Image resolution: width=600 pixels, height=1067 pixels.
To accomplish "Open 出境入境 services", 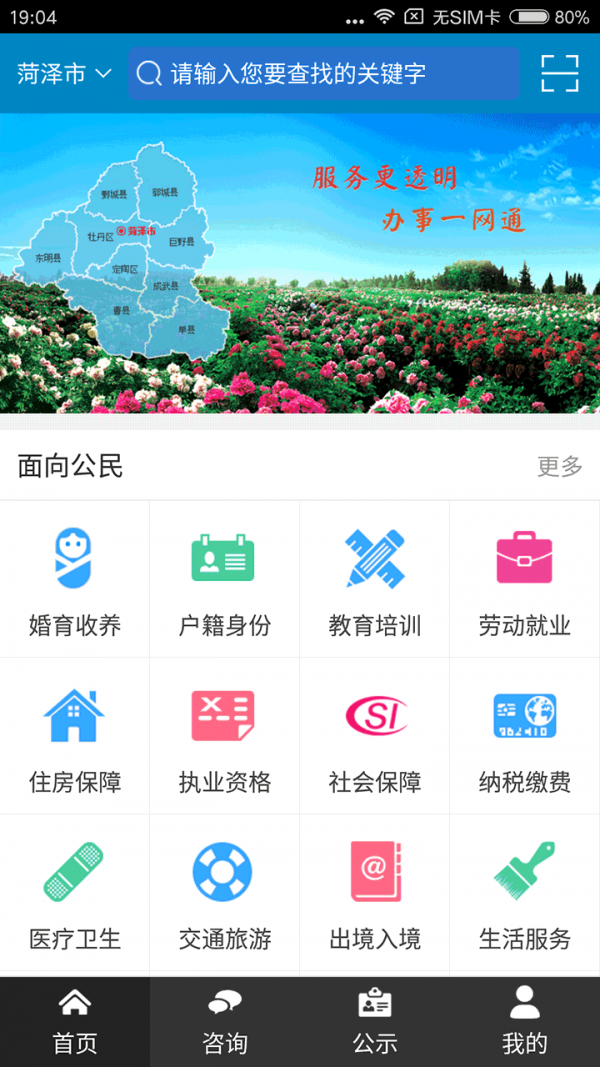I will 375,893.
